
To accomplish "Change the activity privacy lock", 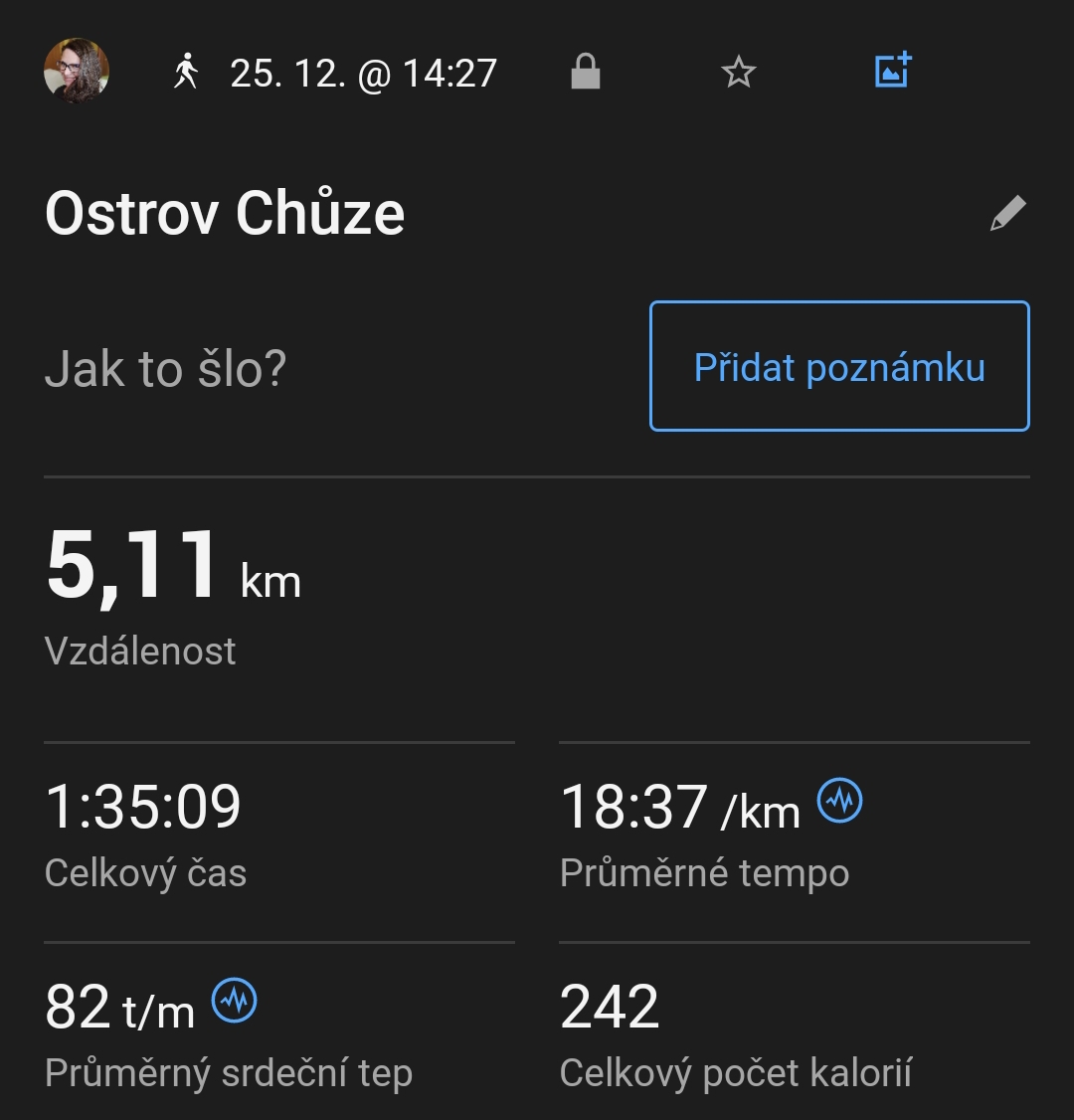I will (x=586, y=72).
